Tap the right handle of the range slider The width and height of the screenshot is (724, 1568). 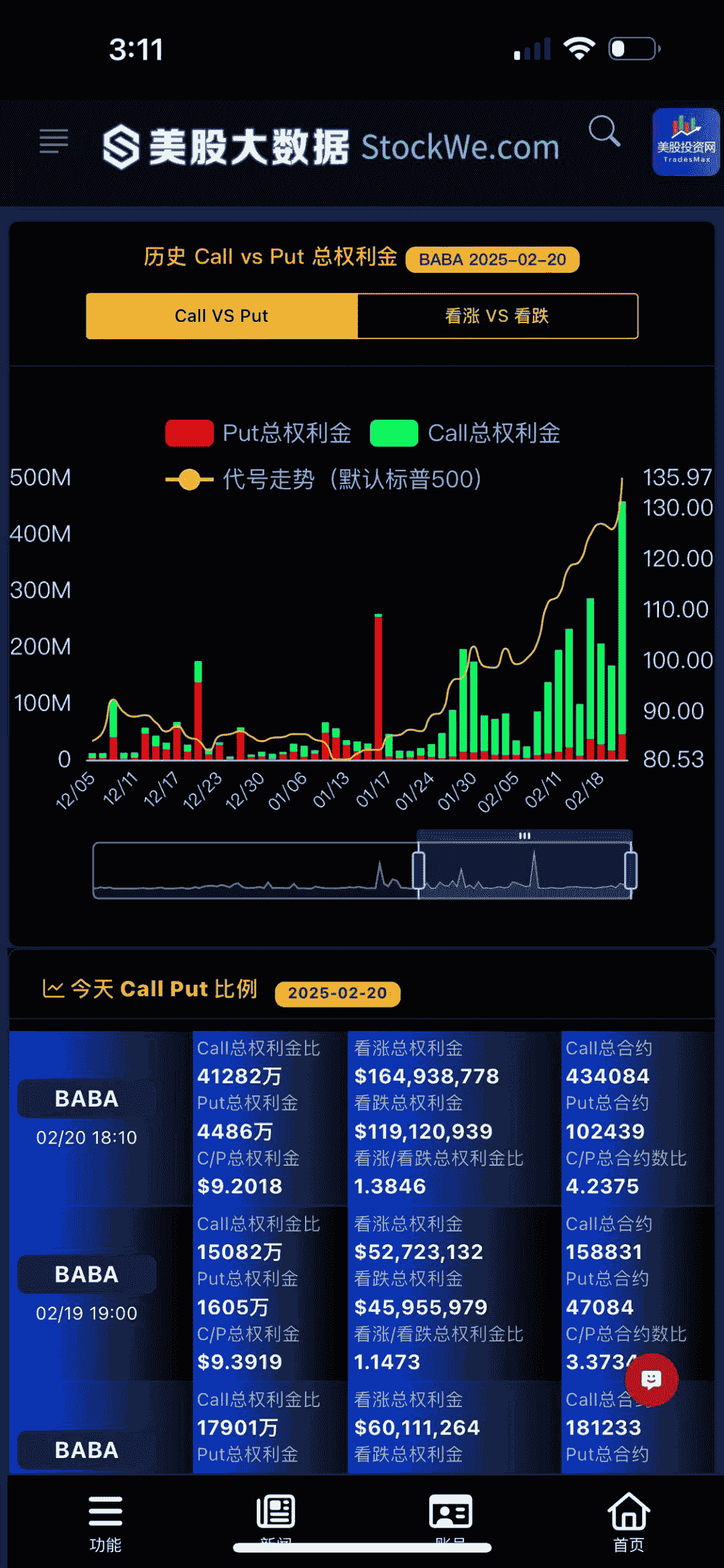tap(631, 870)
